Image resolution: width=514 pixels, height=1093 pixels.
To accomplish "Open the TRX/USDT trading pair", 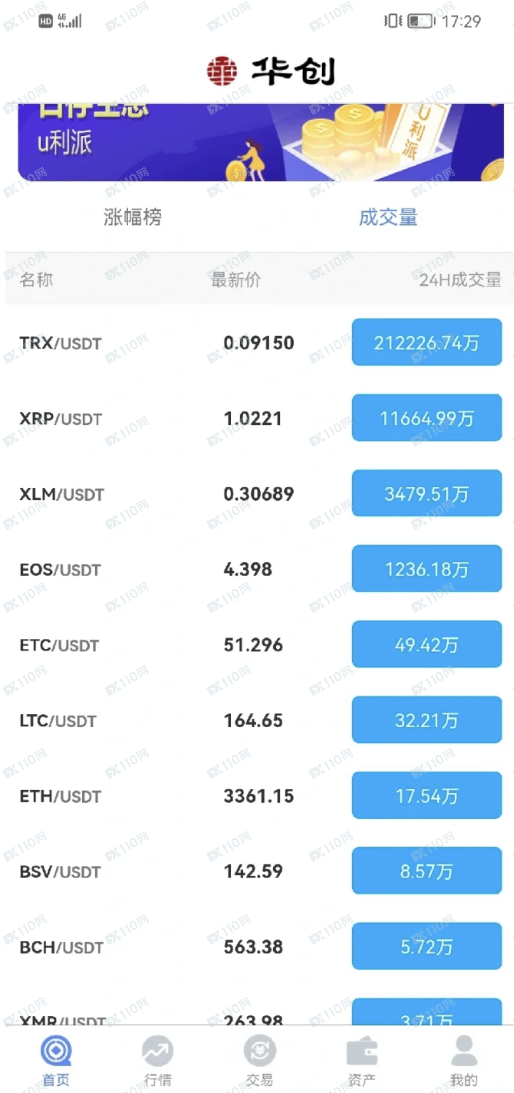I will [259, 342].
